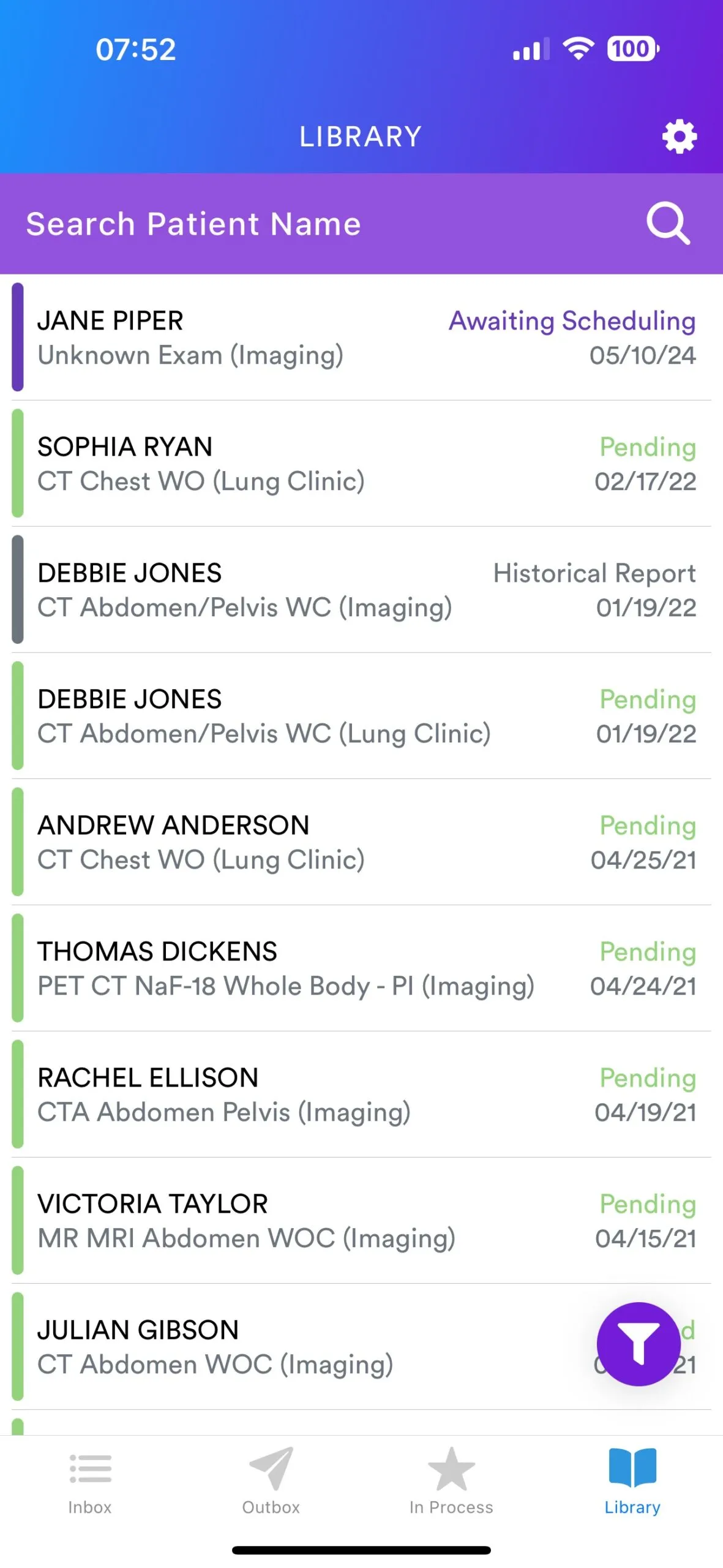The image size is (723, 1568).
Task: View Debbie Jones' Historical Report entry
Action: (x=361, y=590)
